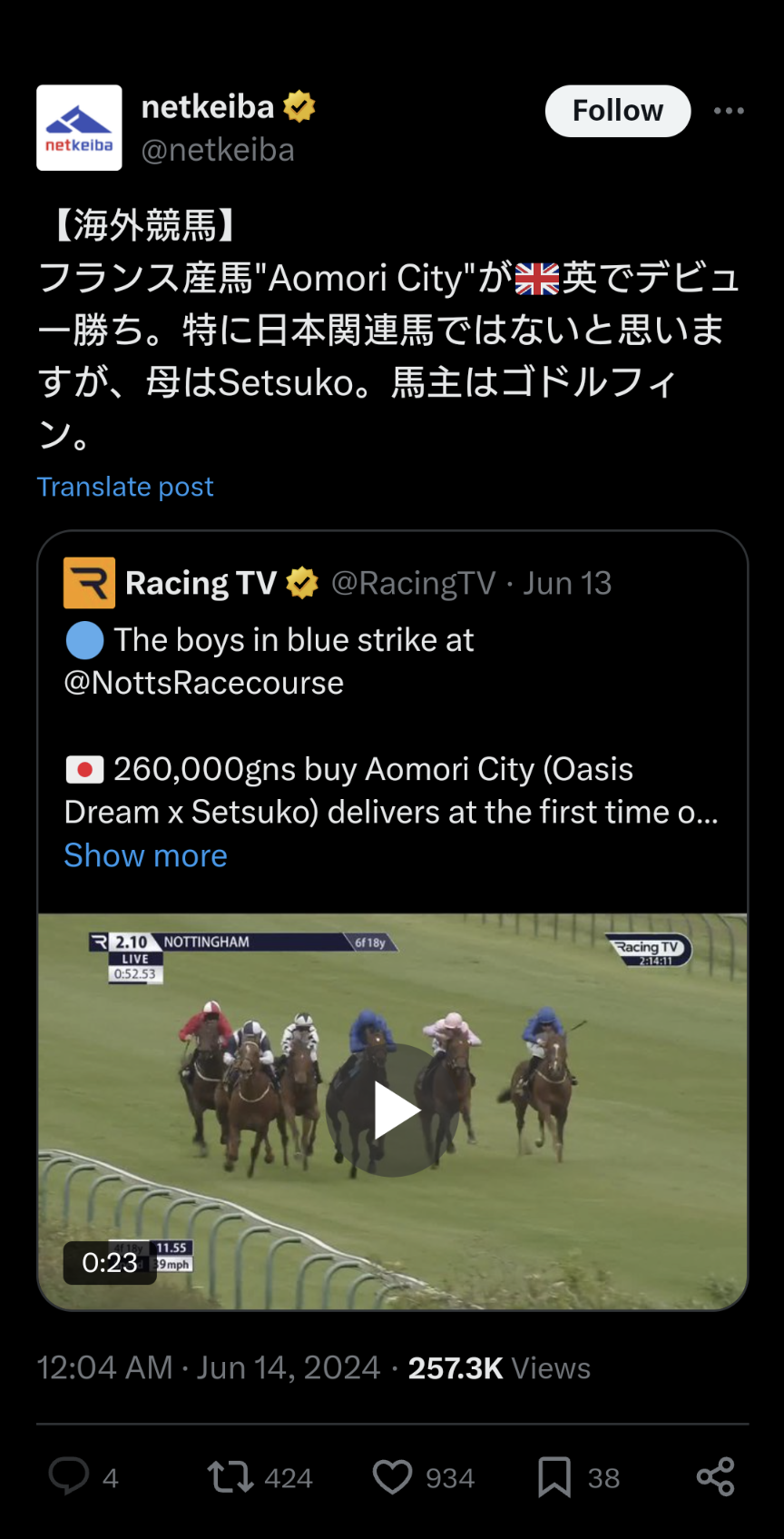Open the post's three-dot overflow menu
The image size is (784, 1539).
click(729, 111)
